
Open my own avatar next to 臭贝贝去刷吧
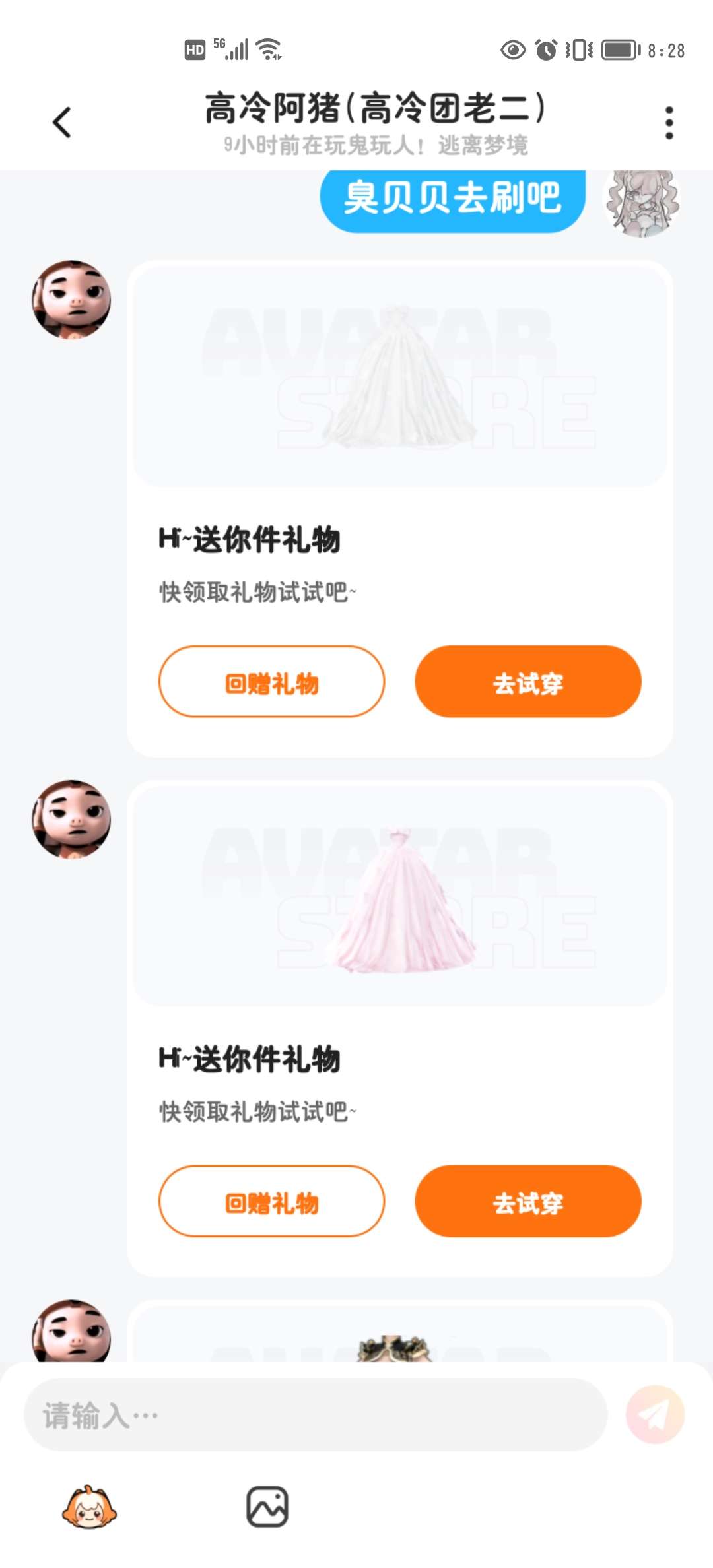click(642, 201)
